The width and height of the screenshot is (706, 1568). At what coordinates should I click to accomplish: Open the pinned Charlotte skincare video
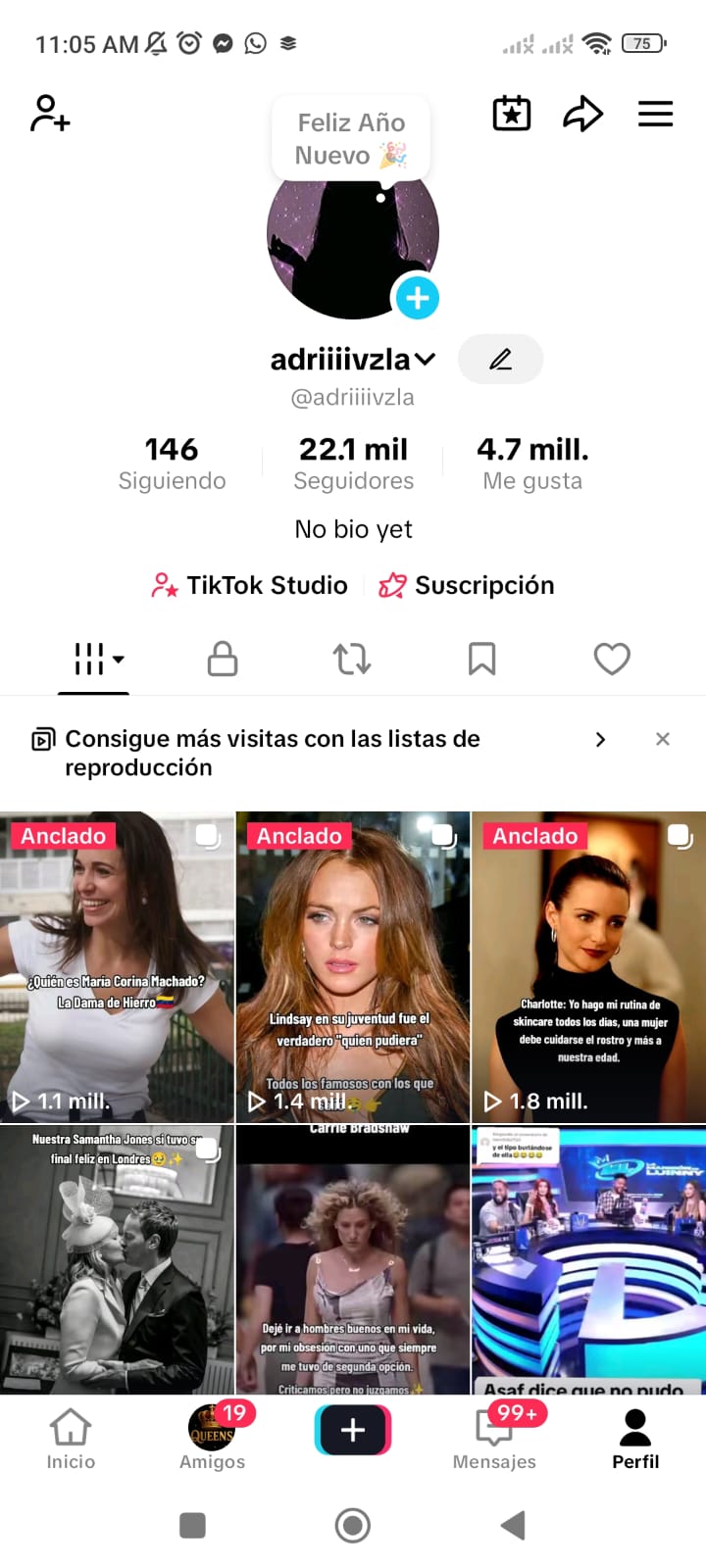pyautogui.click(x=588, y=966)
